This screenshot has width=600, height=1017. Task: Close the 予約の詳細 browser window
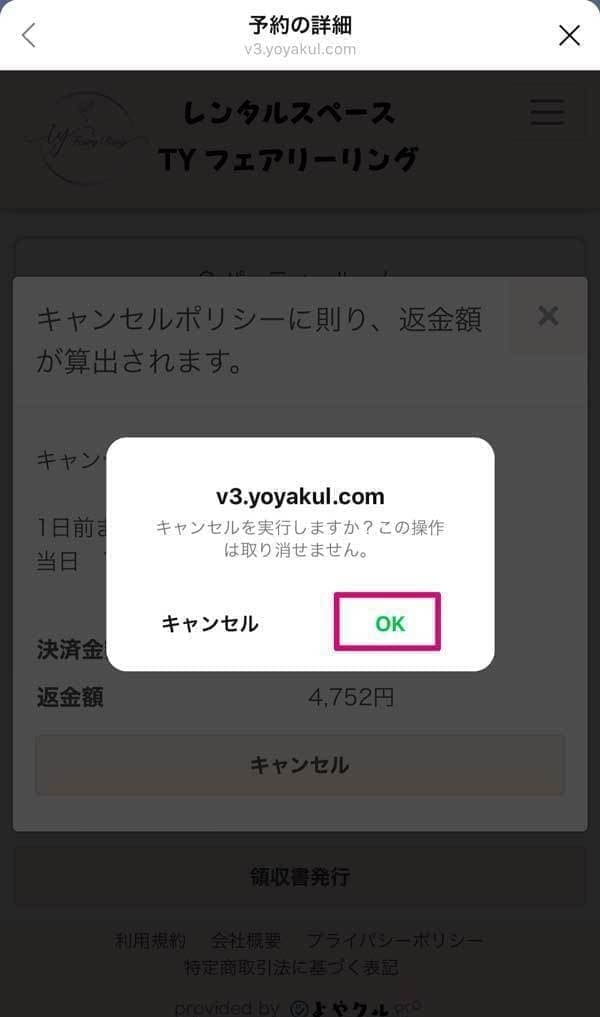click(569, 35)
